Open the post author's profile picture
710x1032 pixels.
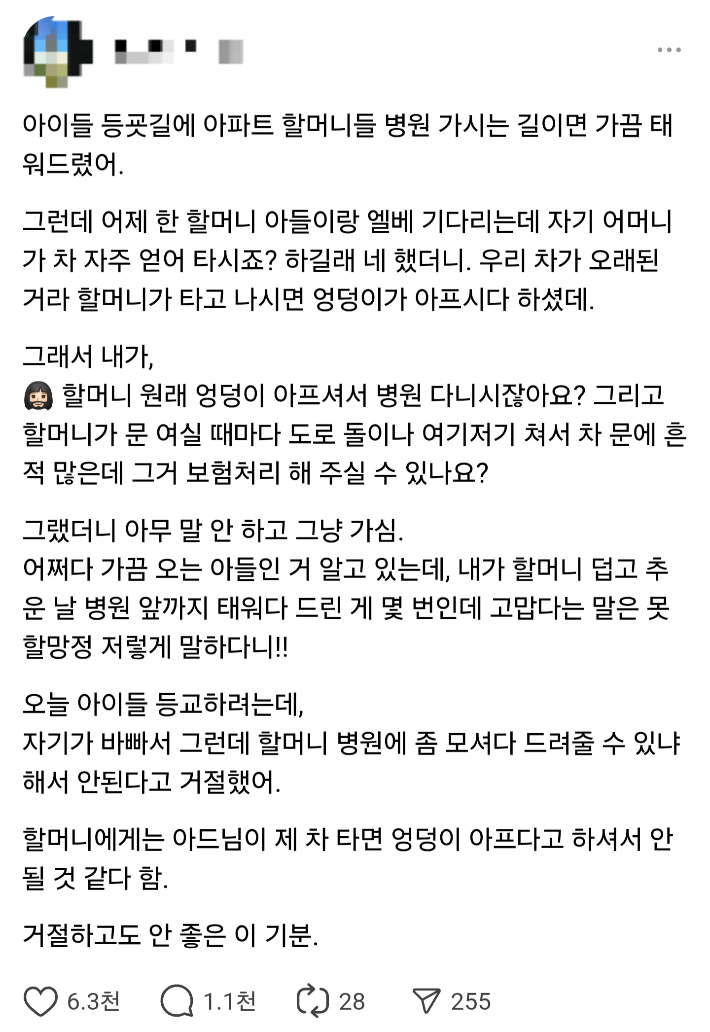(x=57, y=50)
